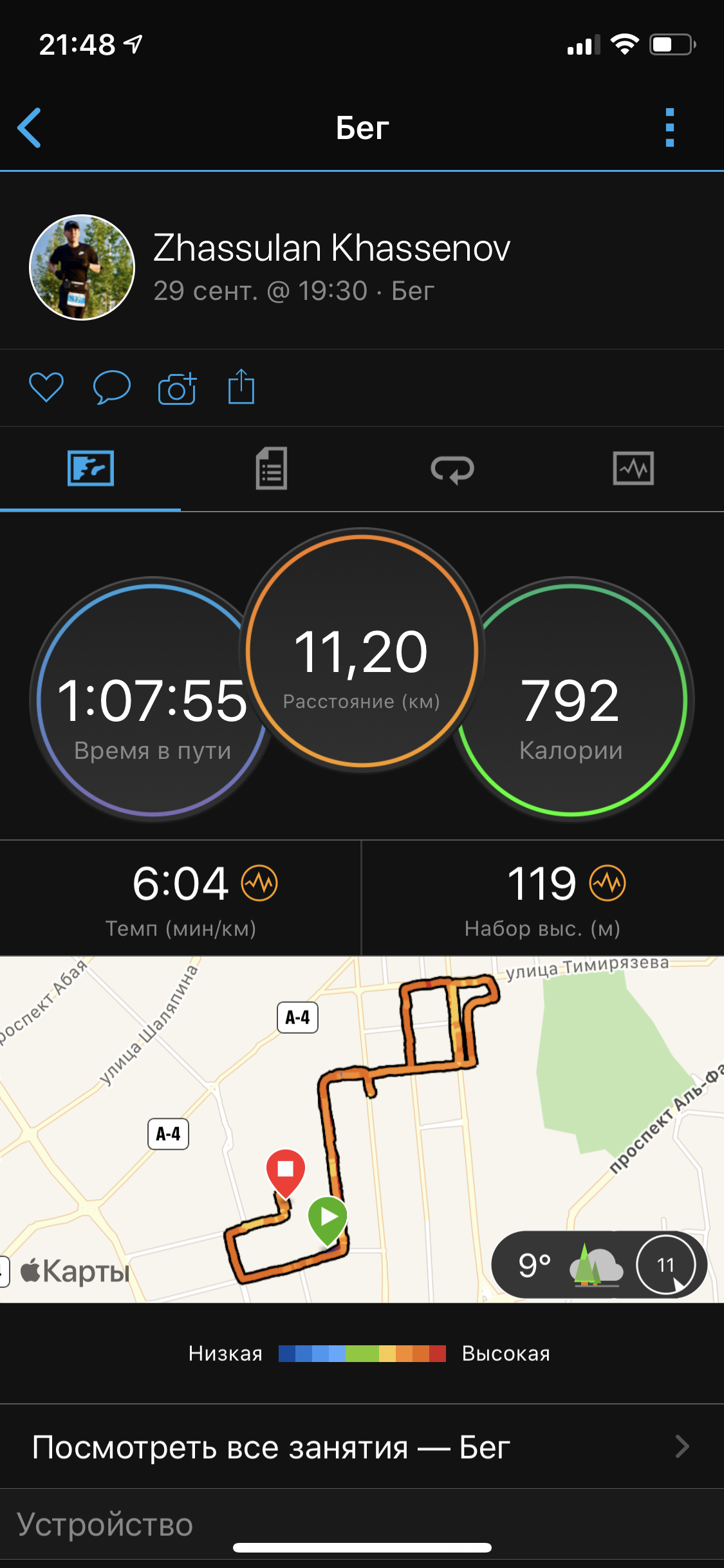Switch to the laps tab
Image resolution: width=724 pixels, height=1568 pixels.
(x=452, y=469)
